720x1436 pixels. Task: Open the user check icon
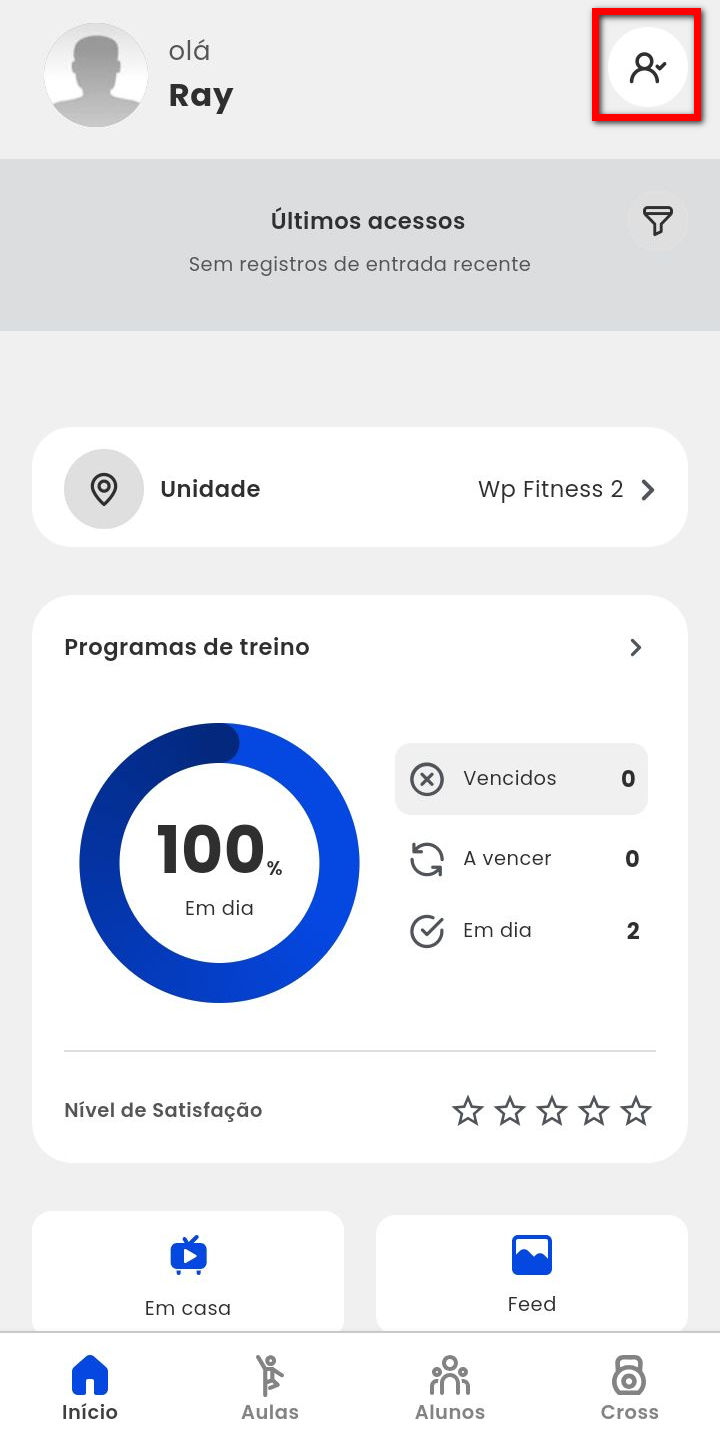pyautogui.click(x=647, y=67)
